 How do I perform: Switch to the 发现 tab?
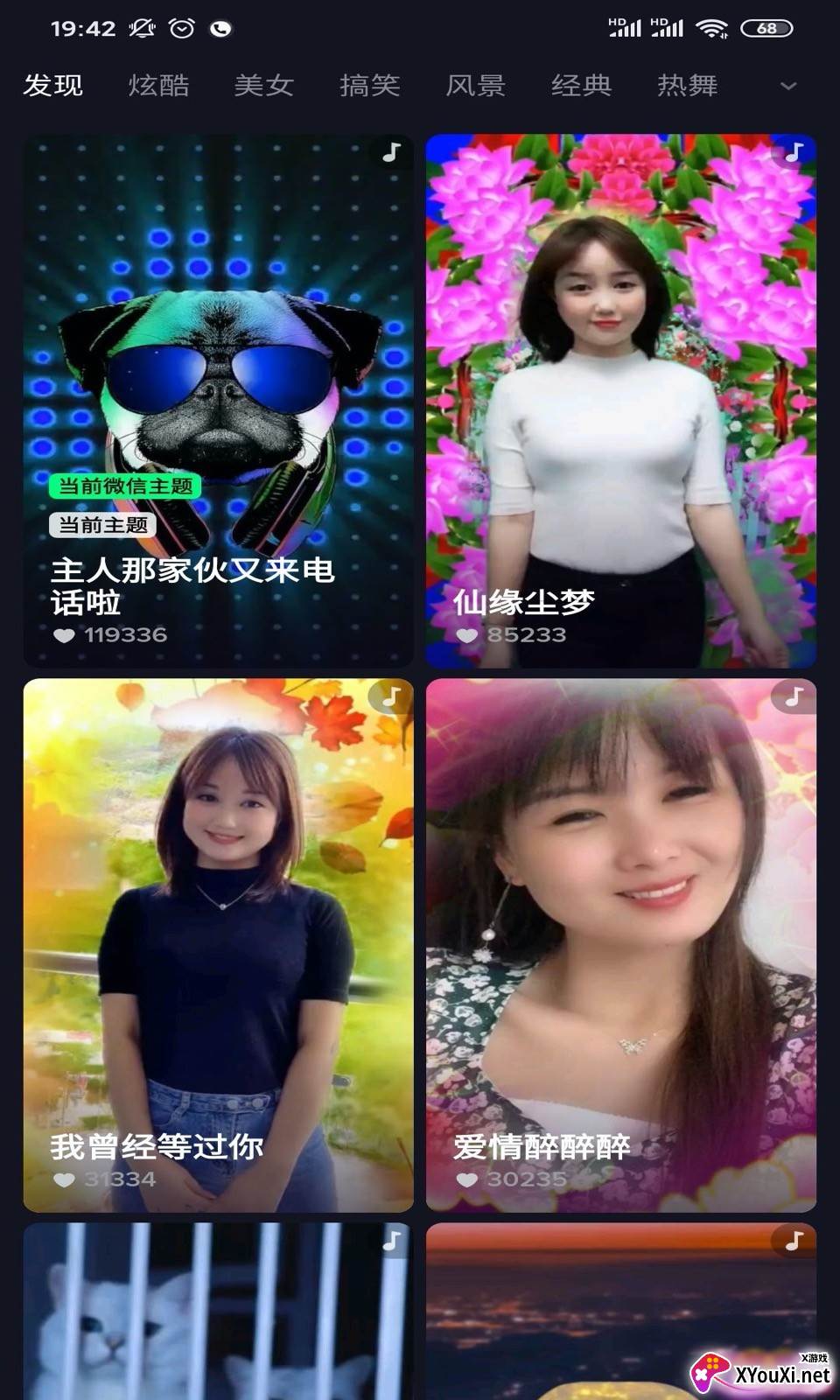(x=52, y=85)
